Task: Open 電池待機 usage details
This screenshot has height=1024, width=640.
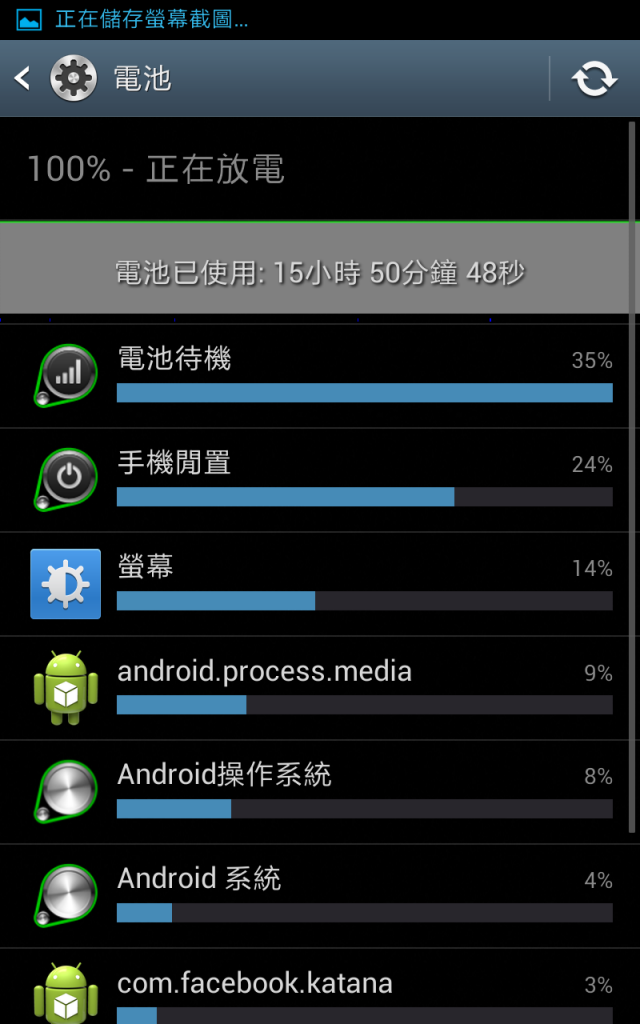Action: pos(318,376)
